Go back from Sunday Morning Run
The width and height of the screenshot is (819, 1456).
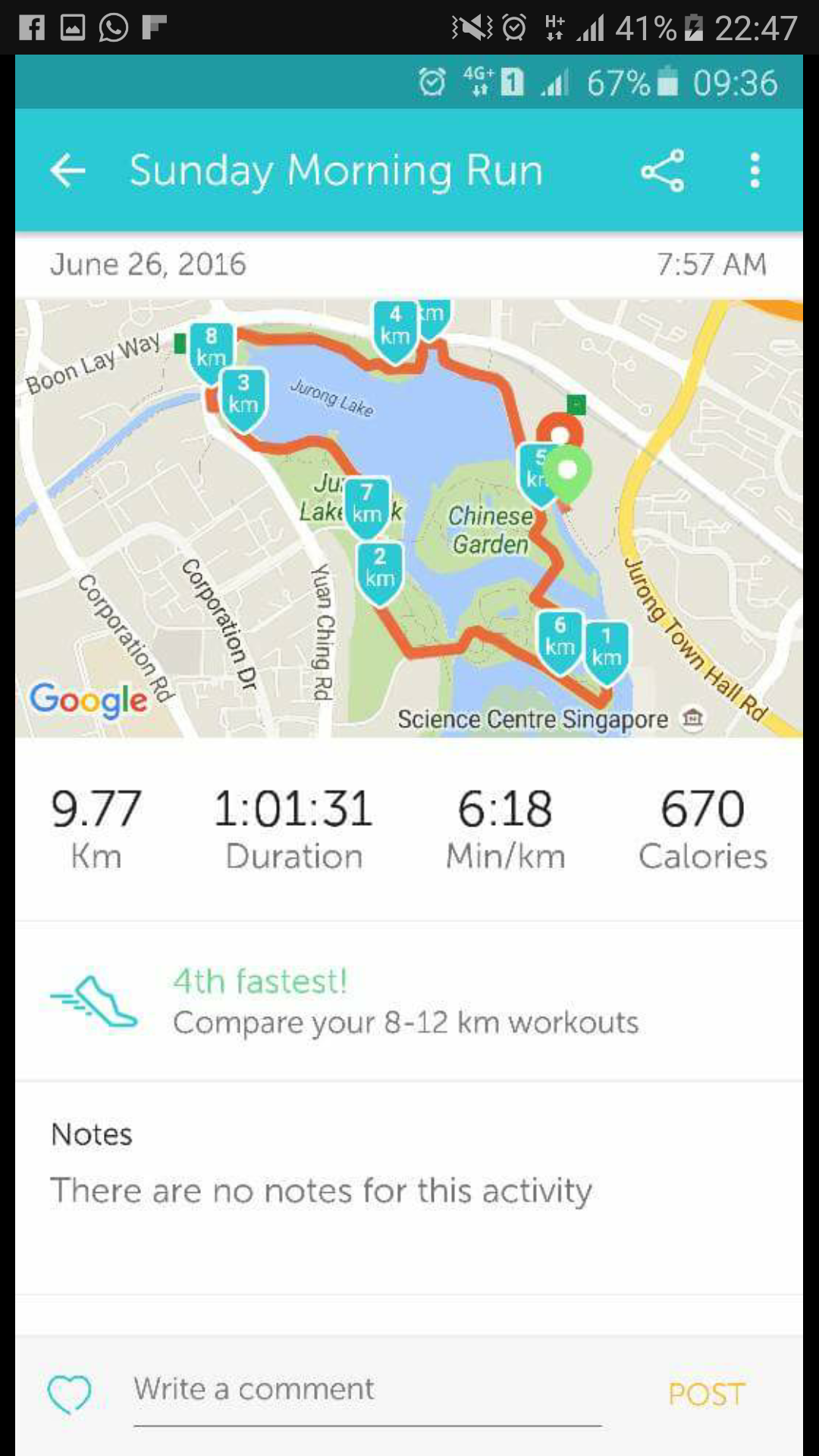tap(67, 171)
